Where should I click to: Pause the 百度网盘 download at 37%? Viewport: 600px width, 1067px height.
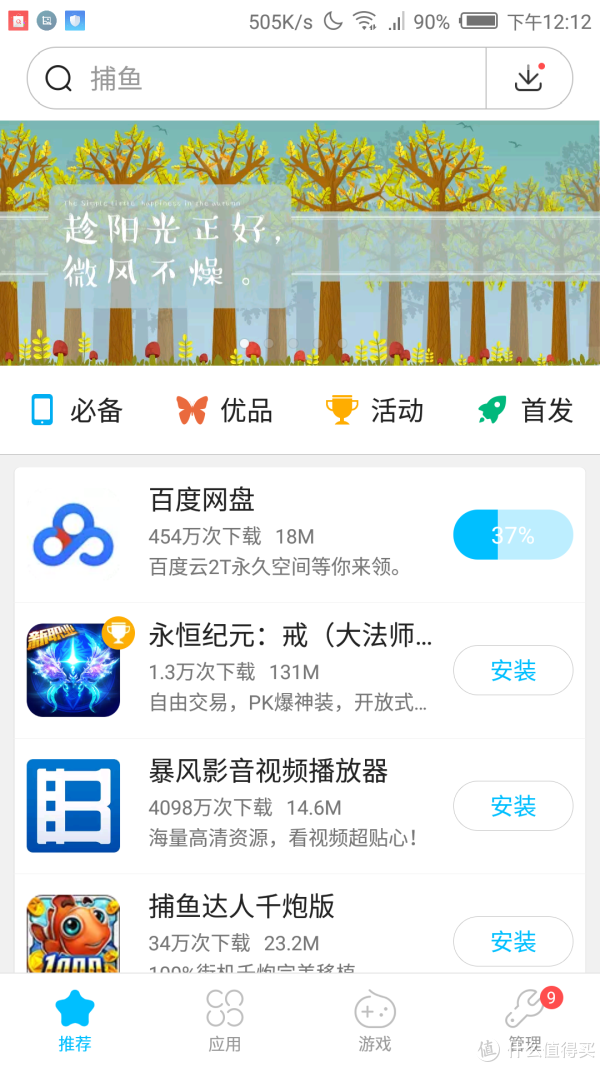(513, 535)
